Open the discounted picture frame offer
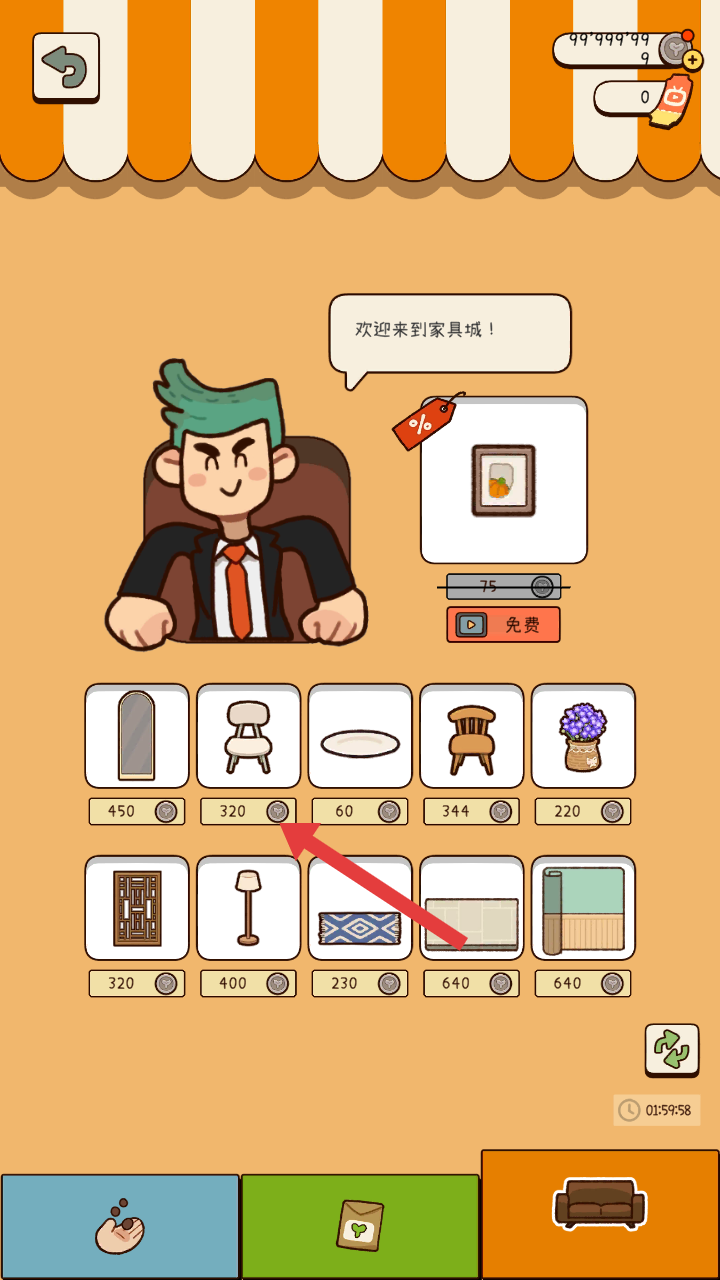This screenshot has height=1280, width=720. [x=503, y=480]
